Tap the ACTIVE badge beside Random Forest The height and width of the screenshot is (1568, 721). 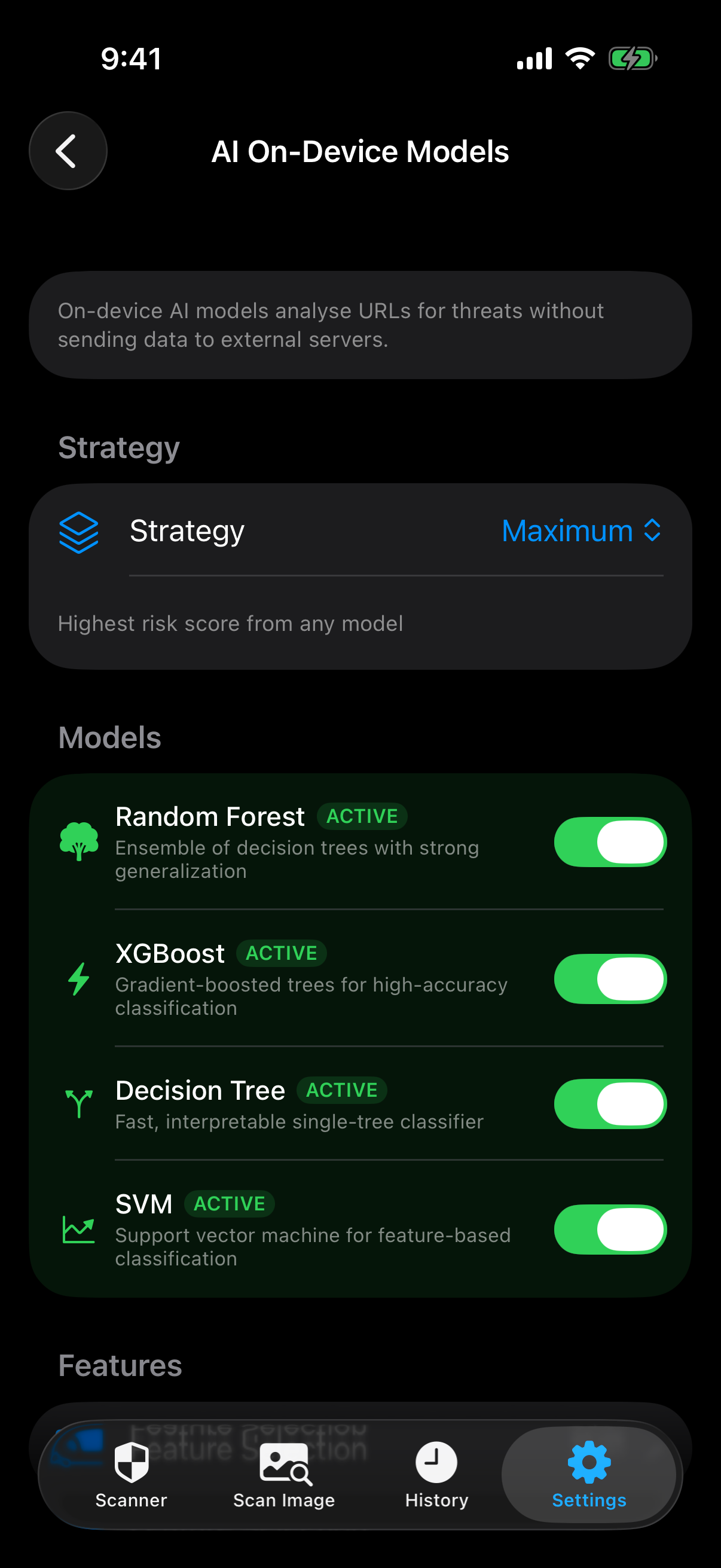click(363, 816)
